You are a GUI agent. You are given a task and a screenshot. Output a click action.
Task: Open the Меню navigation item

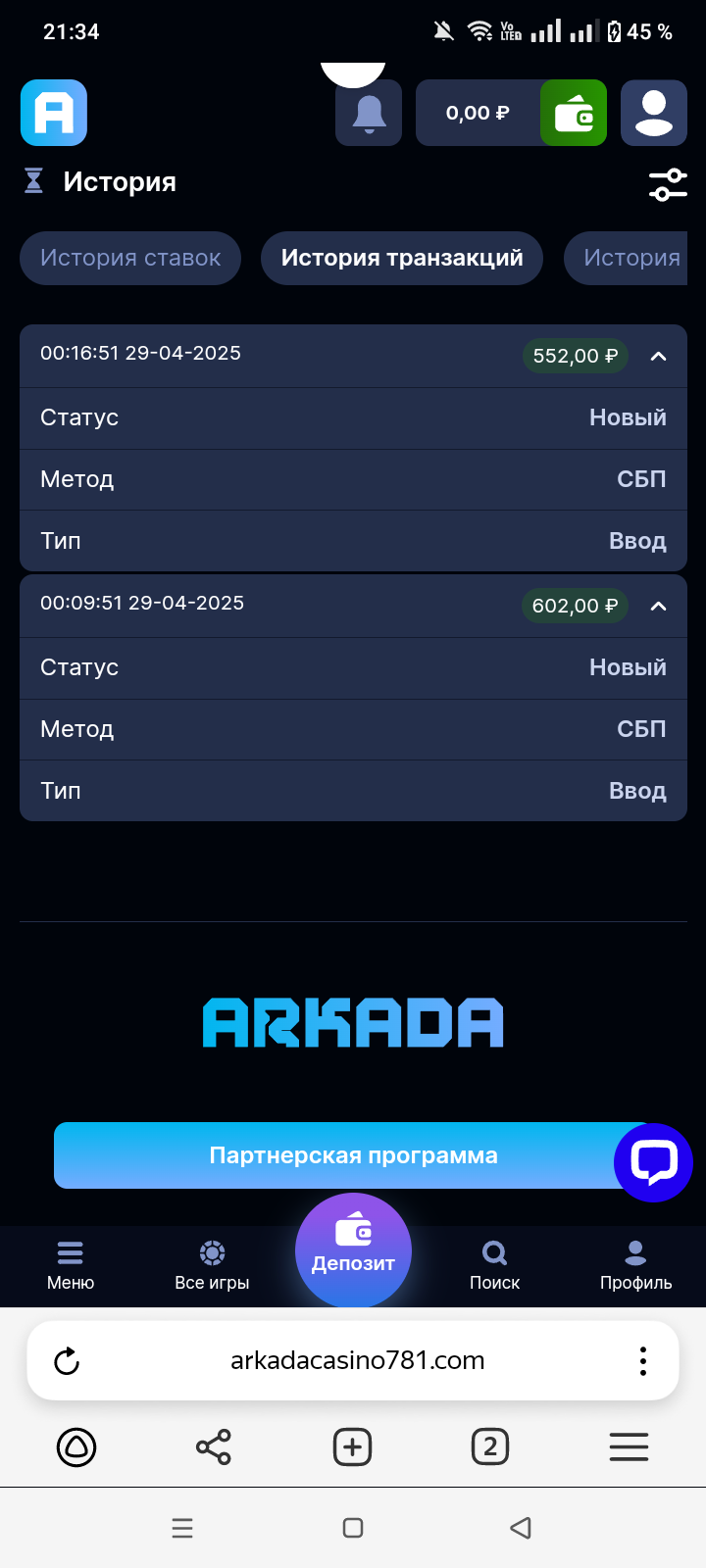tap(71, 1265)
